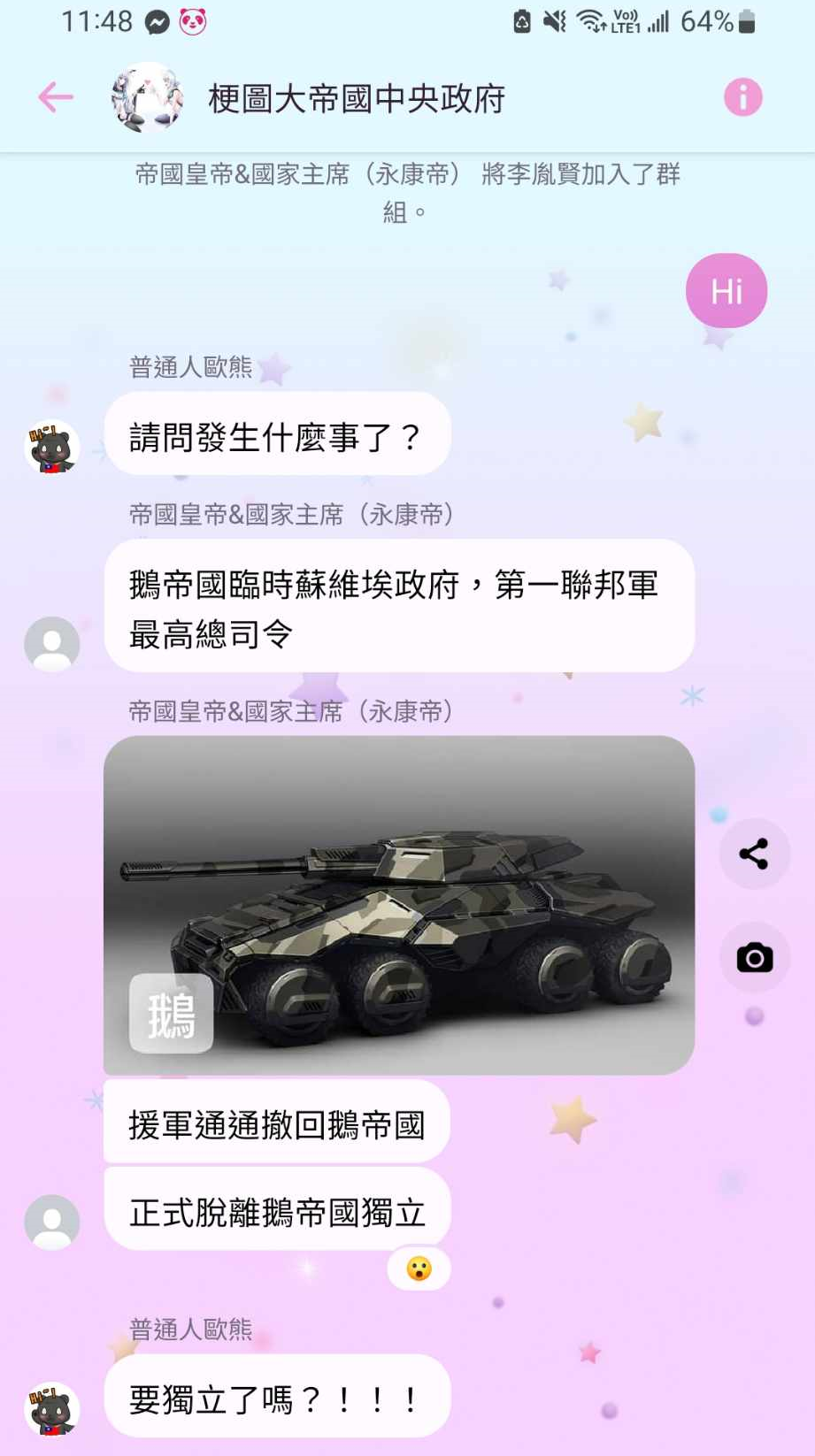Open the camouflage tank image
815x1456 pixels.
(399, 905)
